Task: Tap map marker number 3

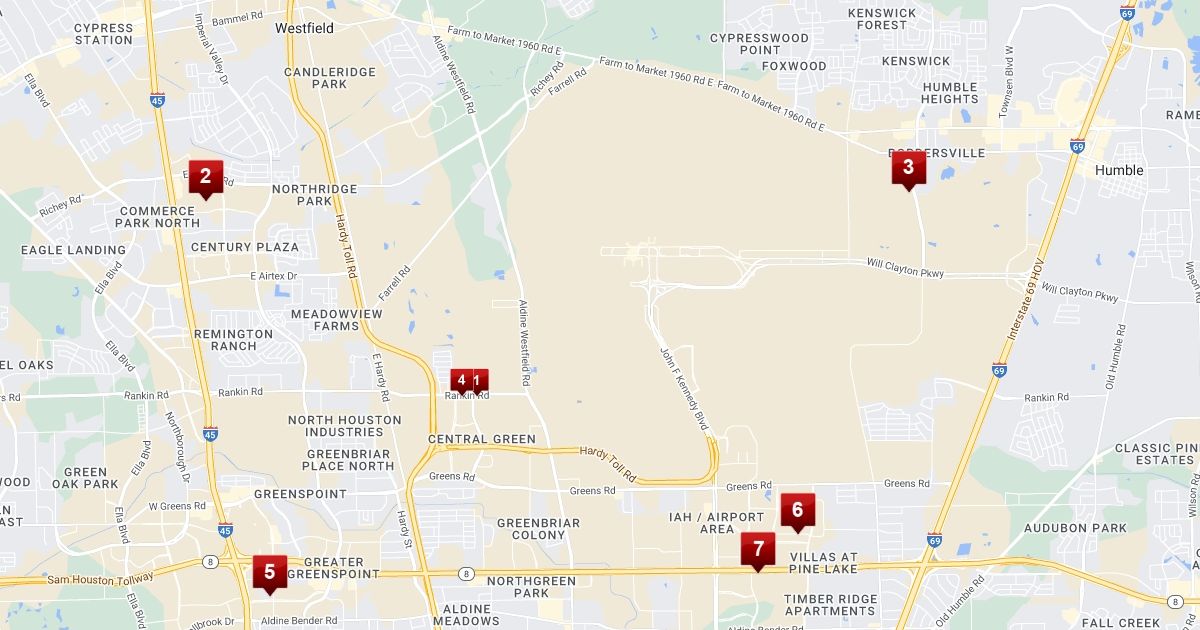Action: point(908,167)
